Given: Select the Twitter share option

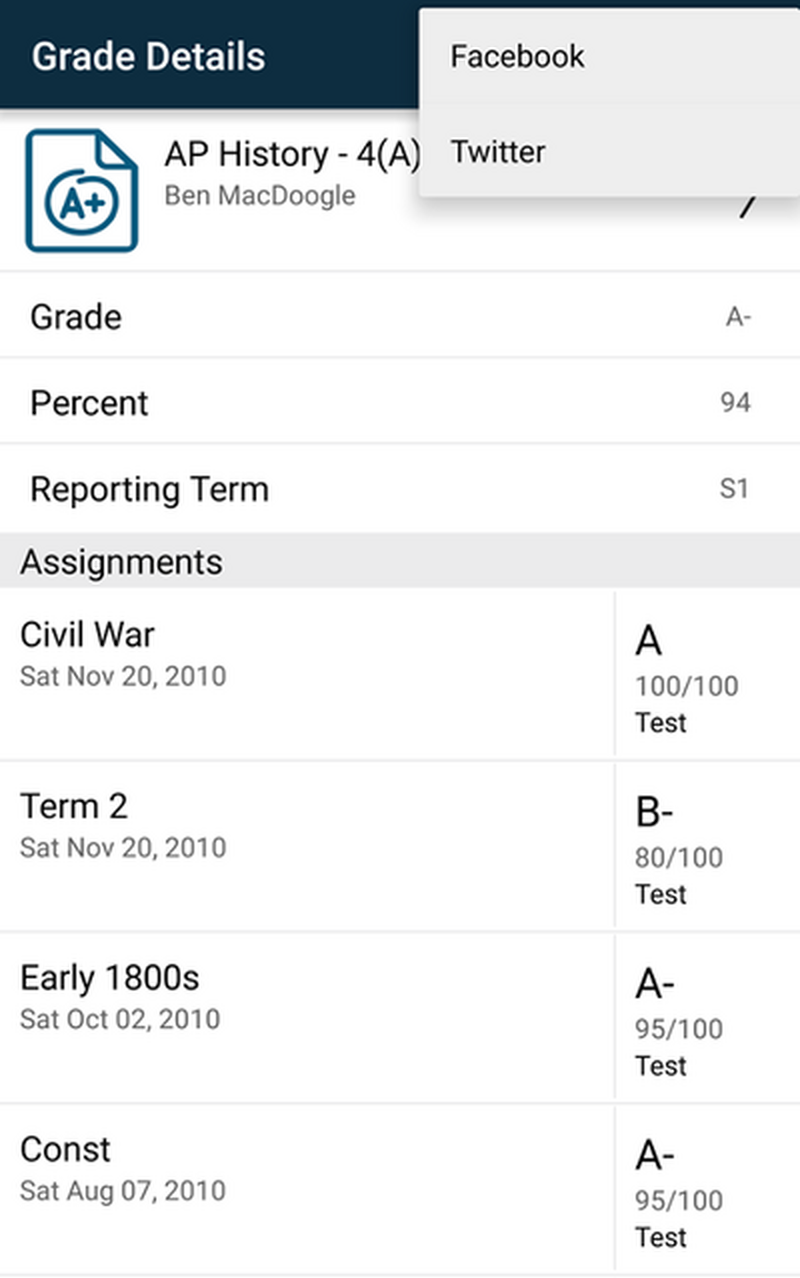Looking at the screenshot, I should pos(498,152).
